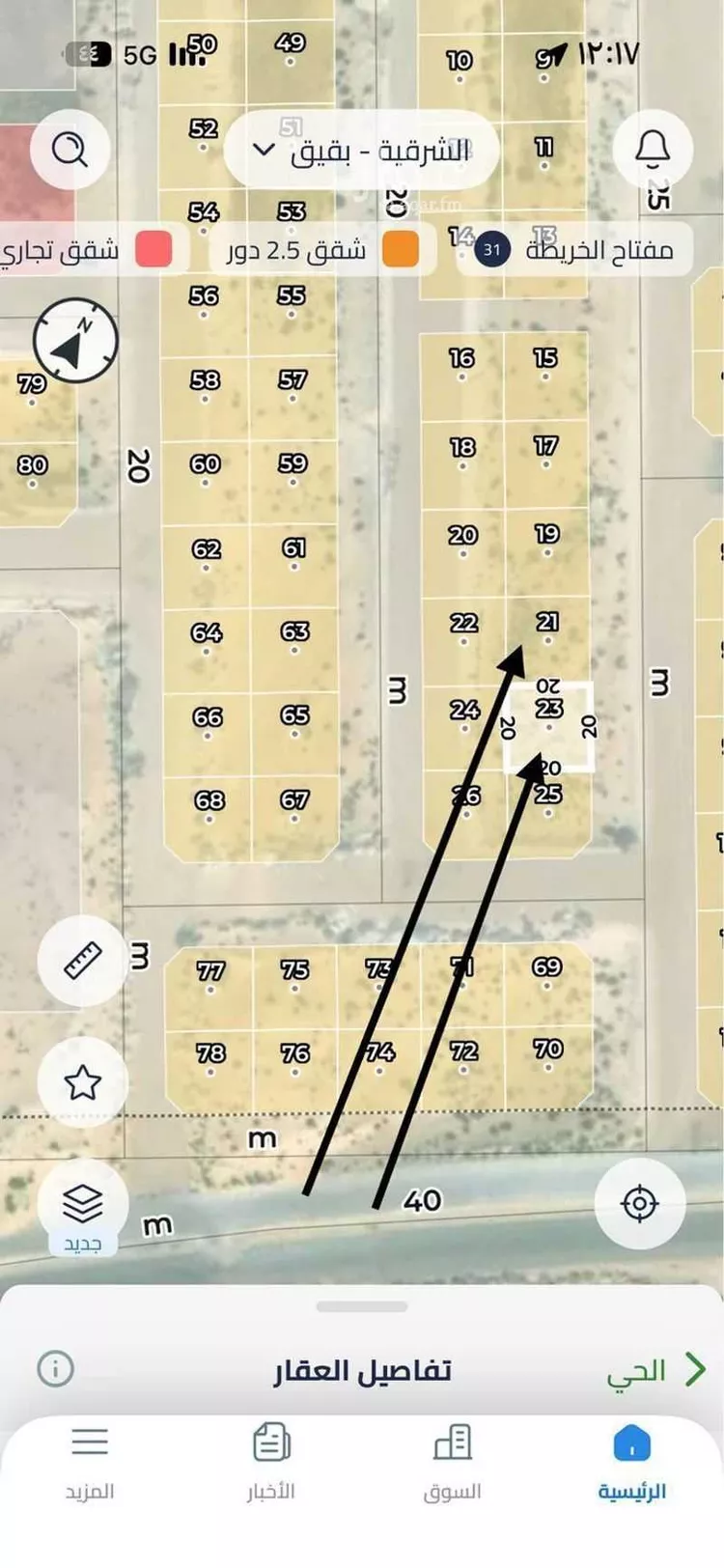Open the ruler measuring tool

tap(82, 961)
